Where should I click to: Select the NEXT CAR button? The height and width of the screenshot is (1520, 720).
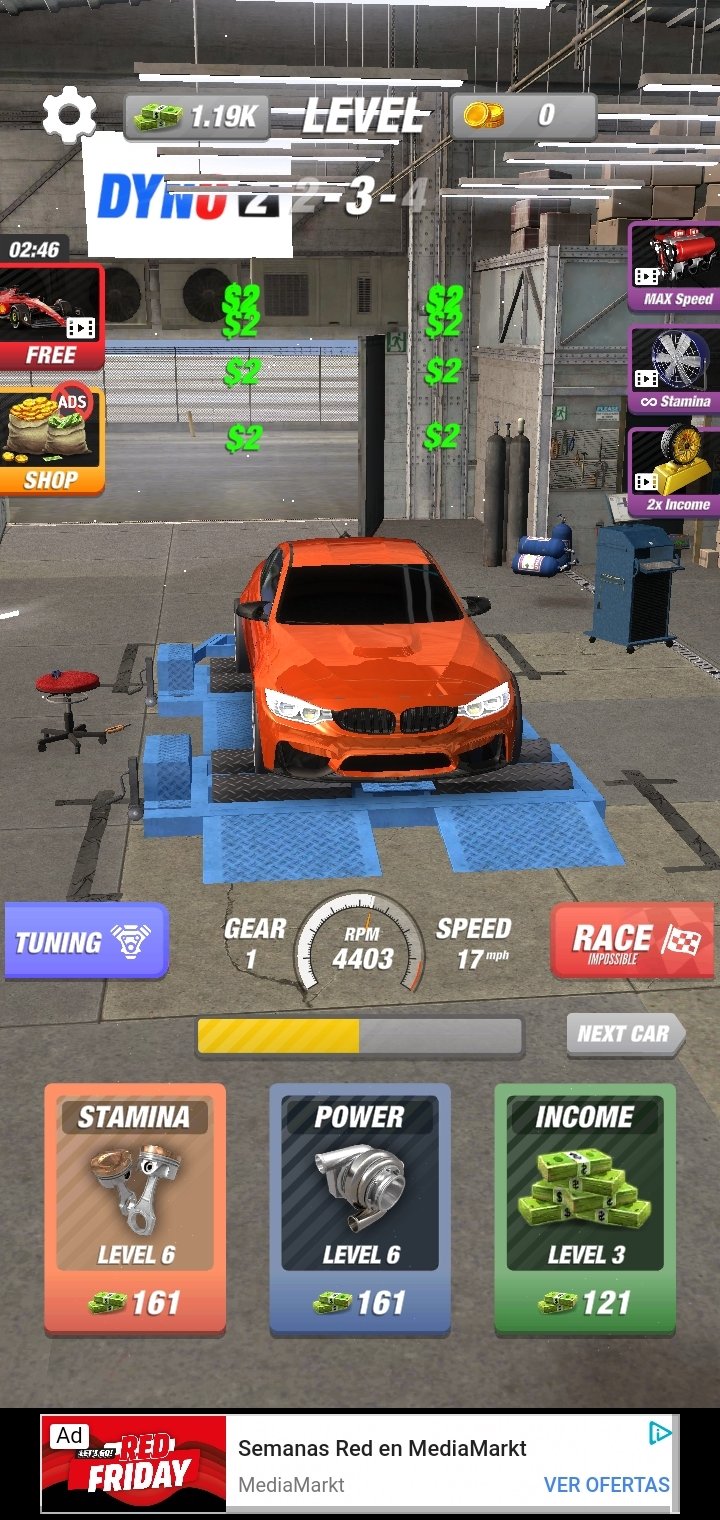click(x=625, y=1034)
